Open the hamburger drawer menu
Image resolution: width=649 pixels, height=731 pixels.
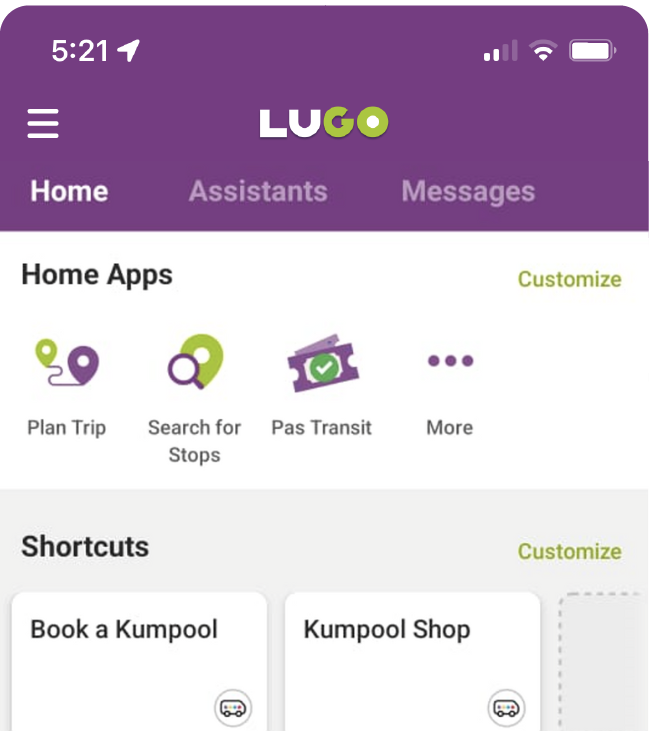pyautogui.click(x=43, y=124)
